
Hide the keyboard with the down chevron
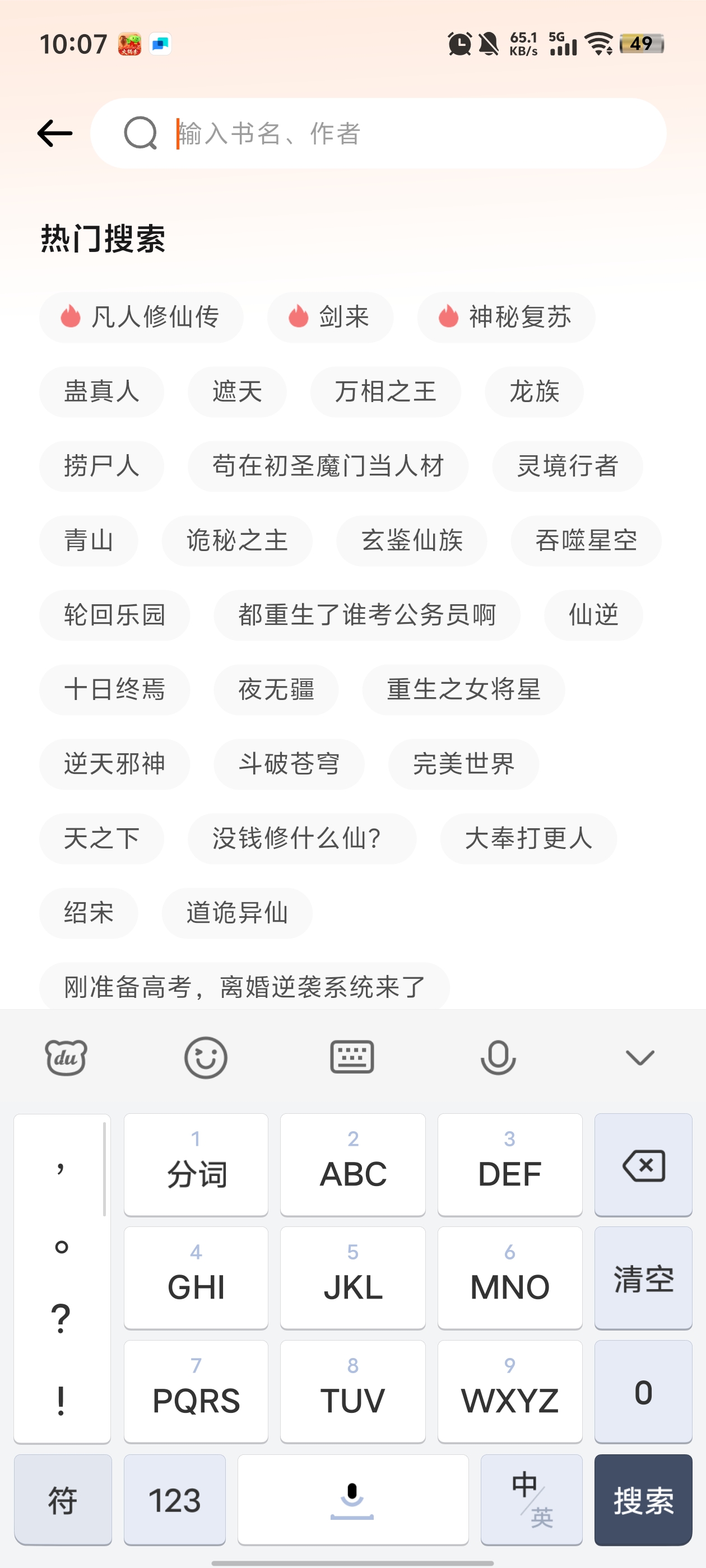tap(640, 1057)
